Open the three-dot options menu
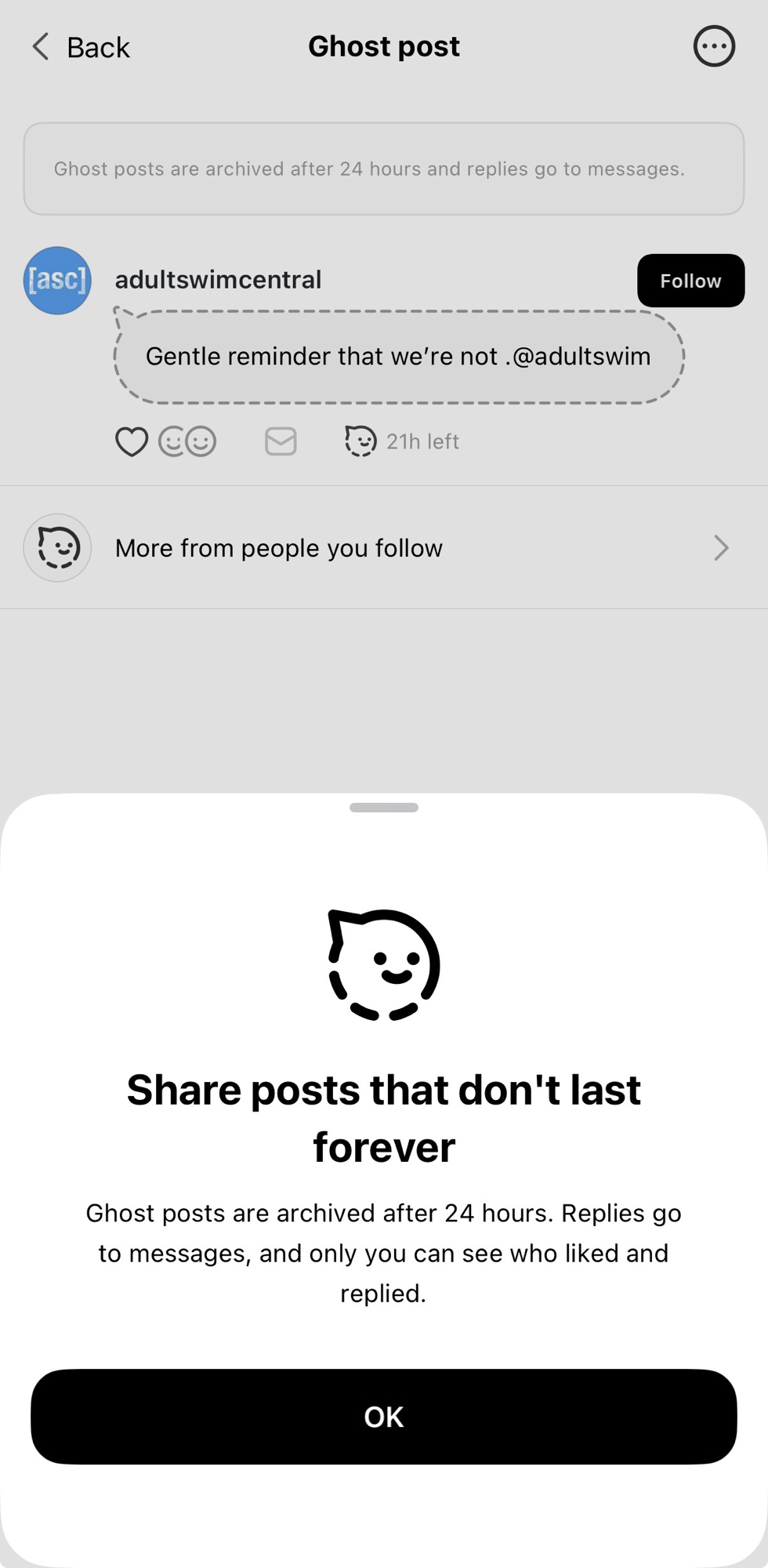Screen dimensions: 768x1568 (x=713, y=47)
